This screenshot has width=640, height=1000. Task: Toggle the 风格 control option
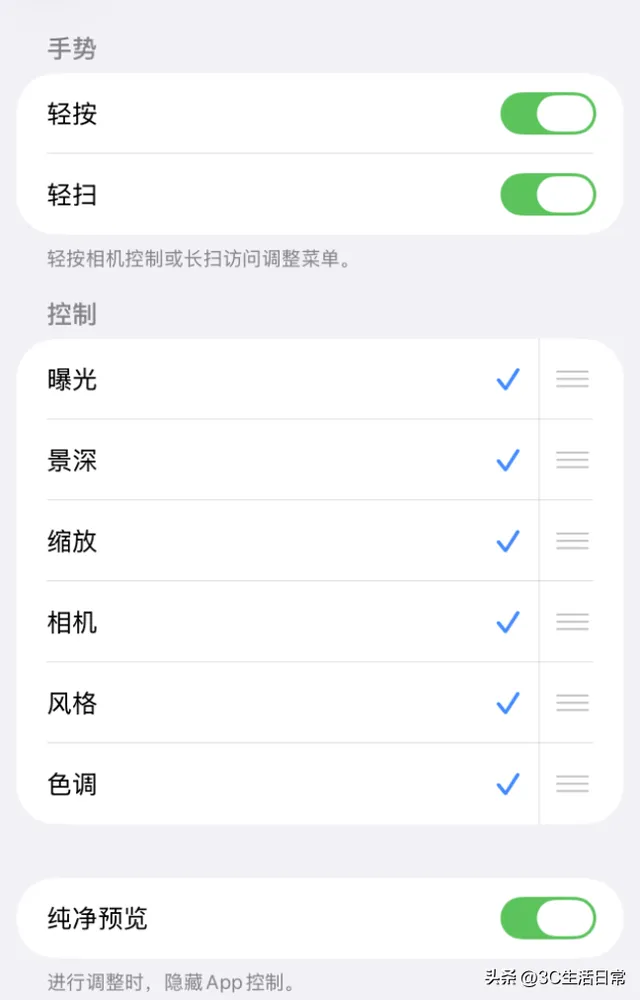pos(508,703)
